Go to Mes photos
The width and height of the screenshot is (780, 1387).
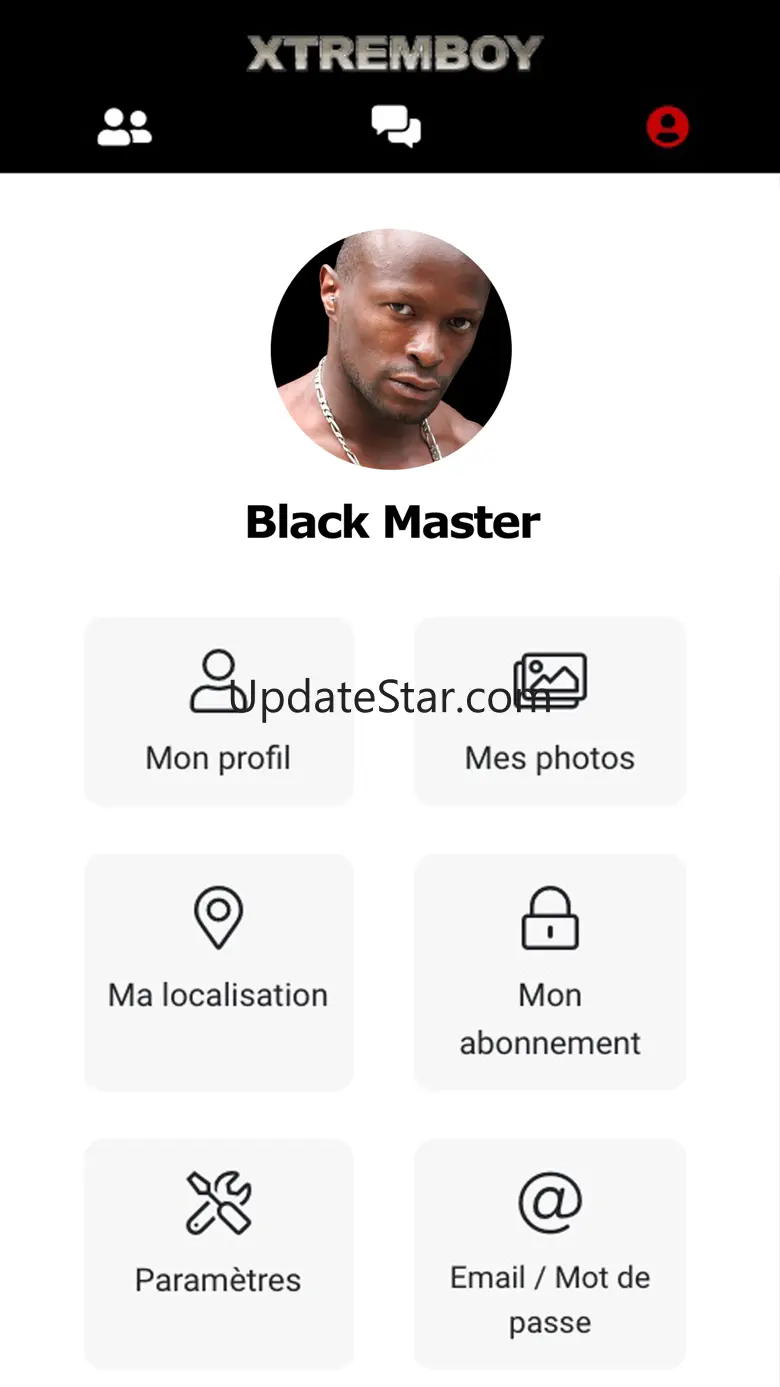[550, 711]
